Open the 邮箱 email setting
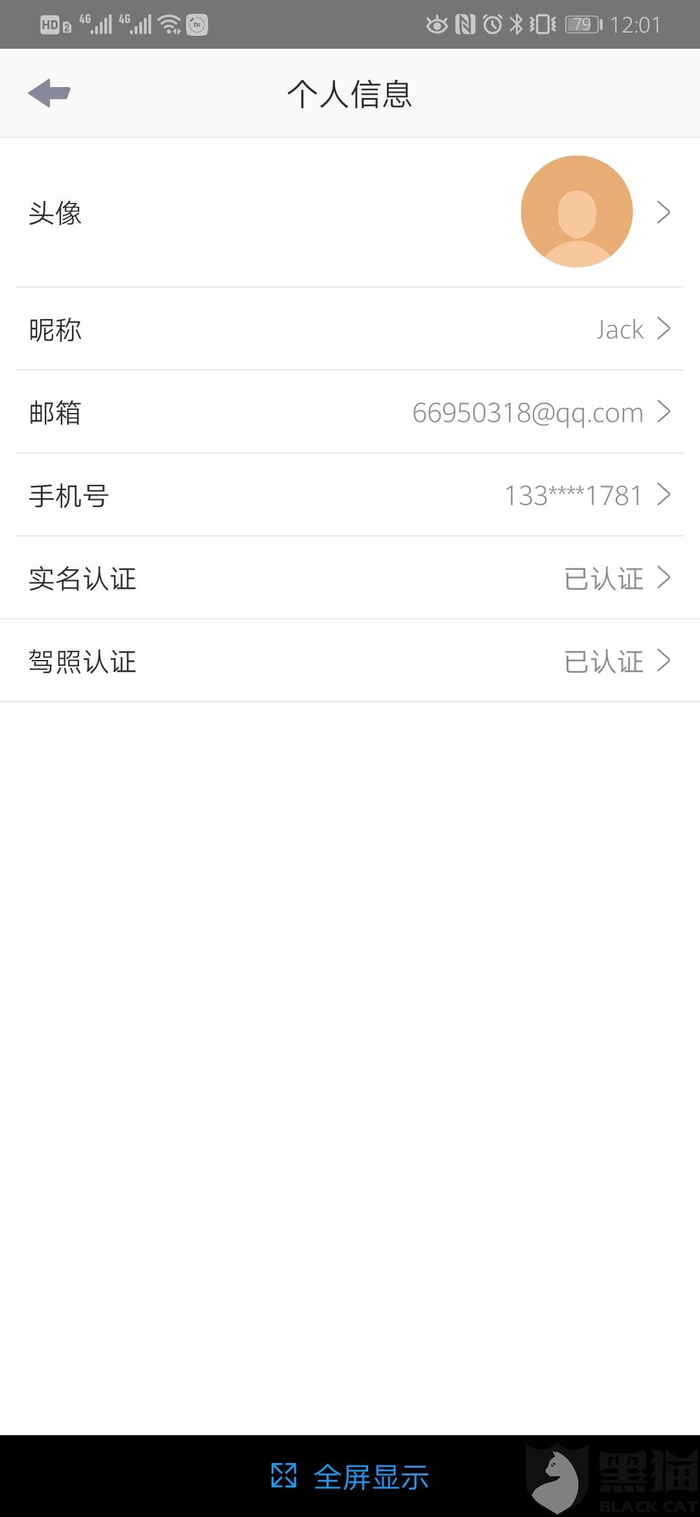 point(349,412)
